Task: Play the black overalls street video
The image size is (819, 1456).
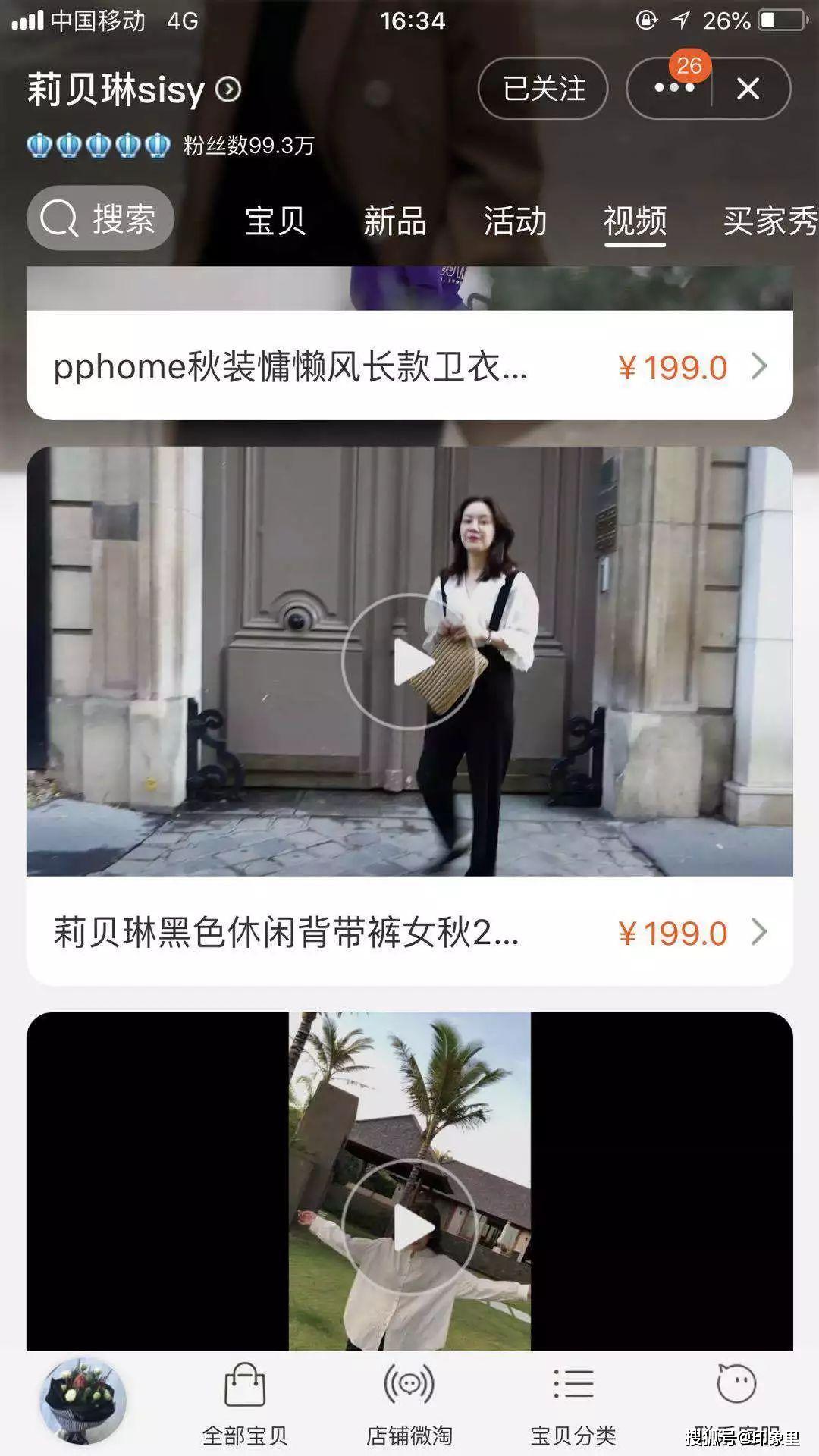Action: click(x=409, y=660)
